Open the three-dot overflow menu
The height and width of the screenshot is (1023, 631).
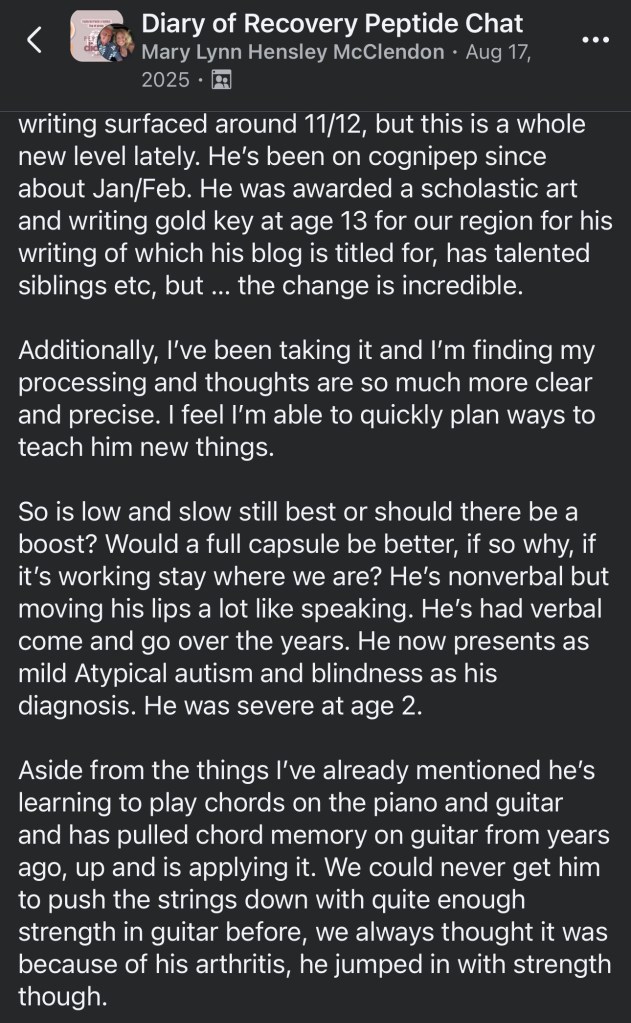coord(594,40)
